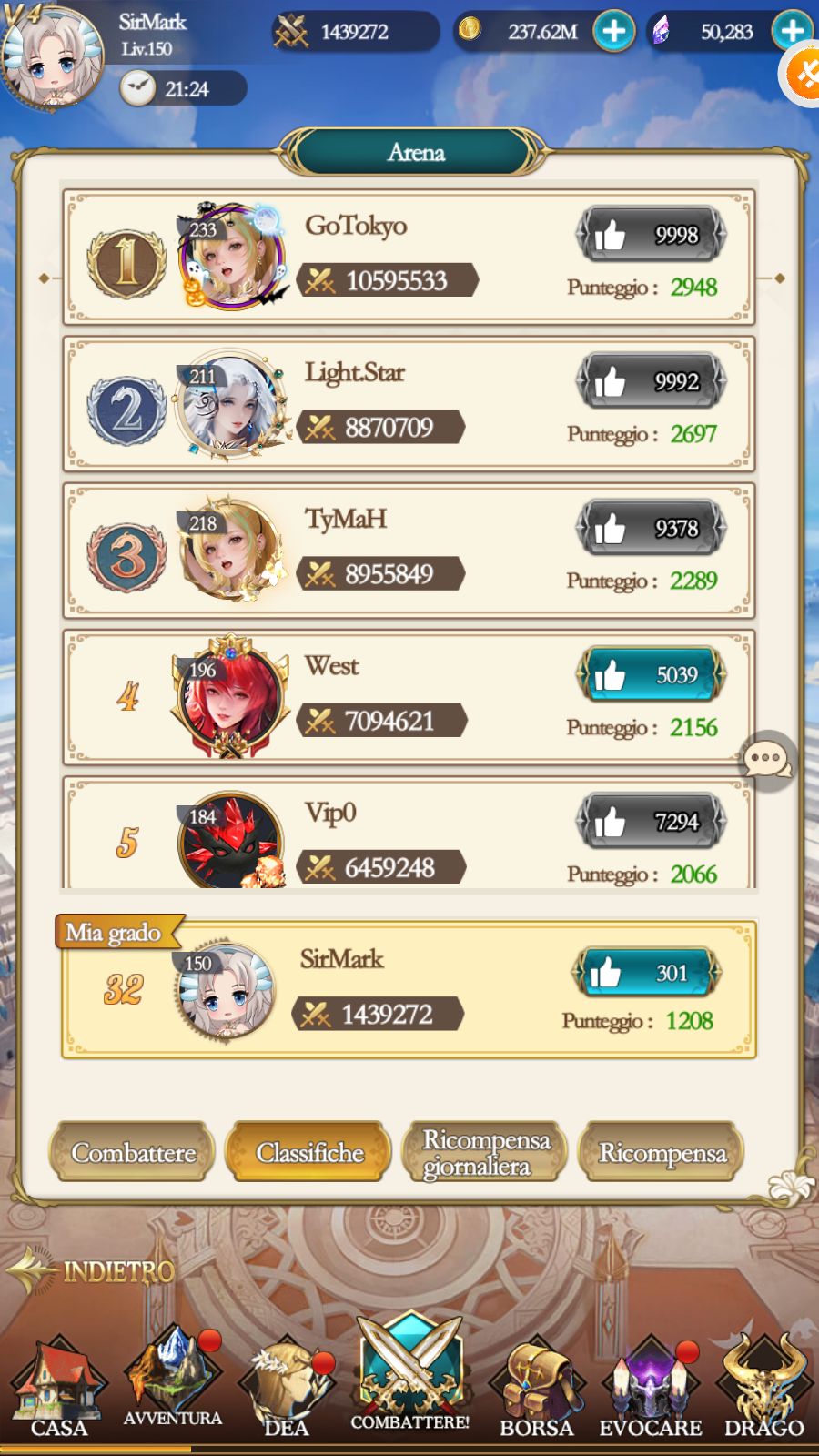
Task: Claim Ricompensa giornaliera
Action: click(485, 1152)
